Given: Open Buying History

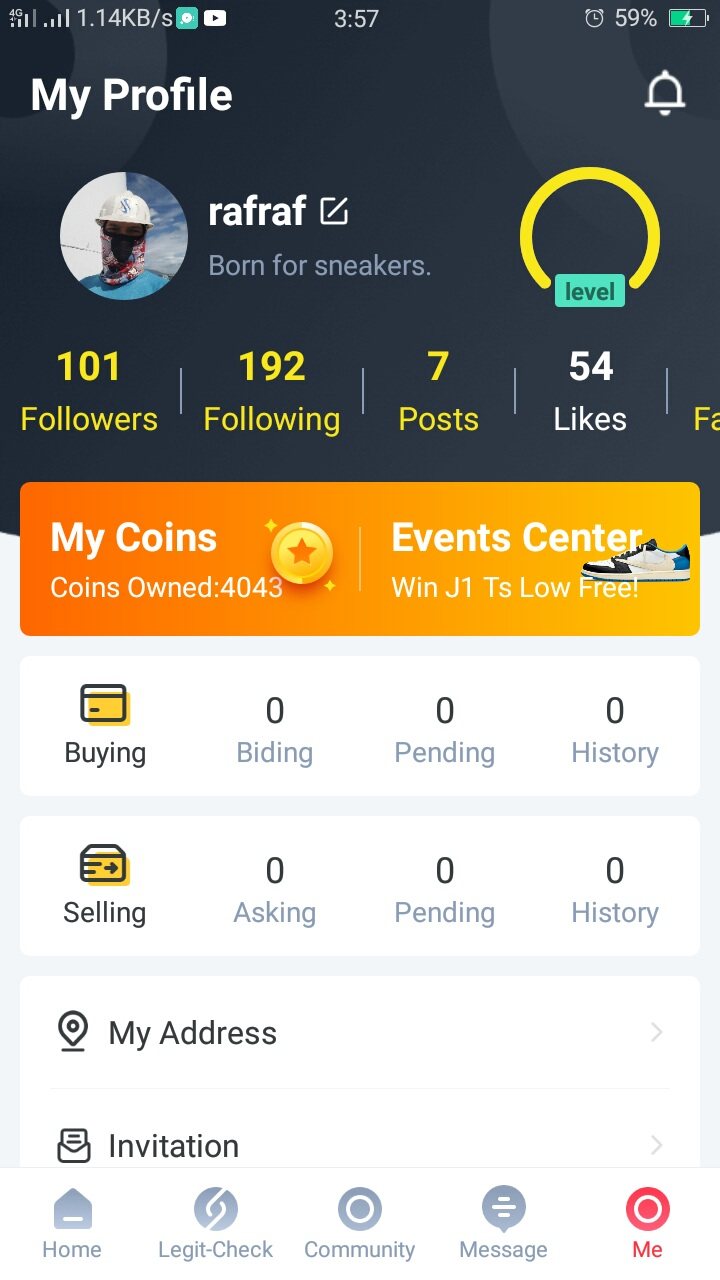Looking at the screenshot, I should point(614,729).
